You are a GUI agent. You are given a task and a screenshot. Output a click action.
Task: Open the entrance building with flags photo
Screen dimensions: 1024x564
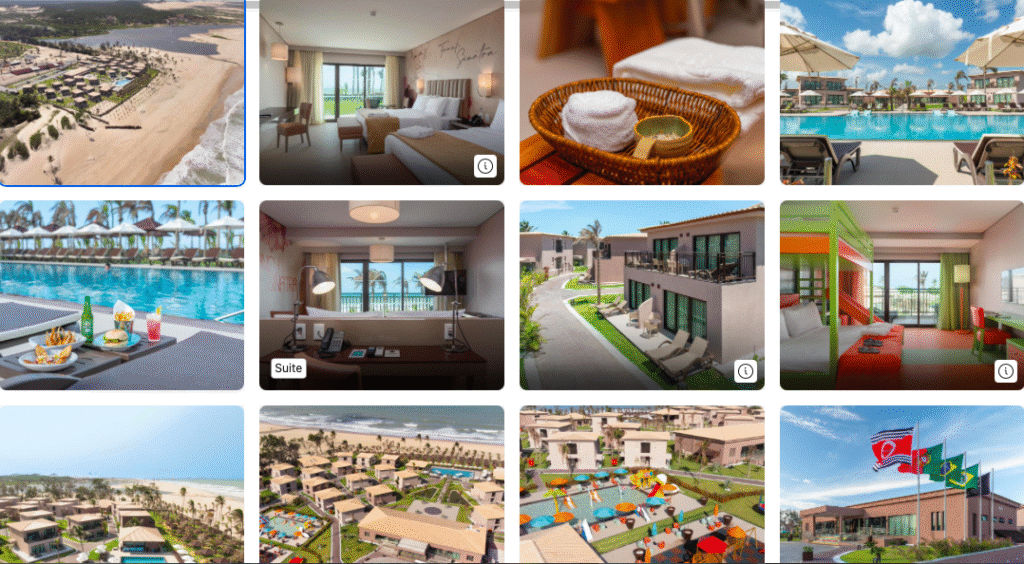coord(901,485)
